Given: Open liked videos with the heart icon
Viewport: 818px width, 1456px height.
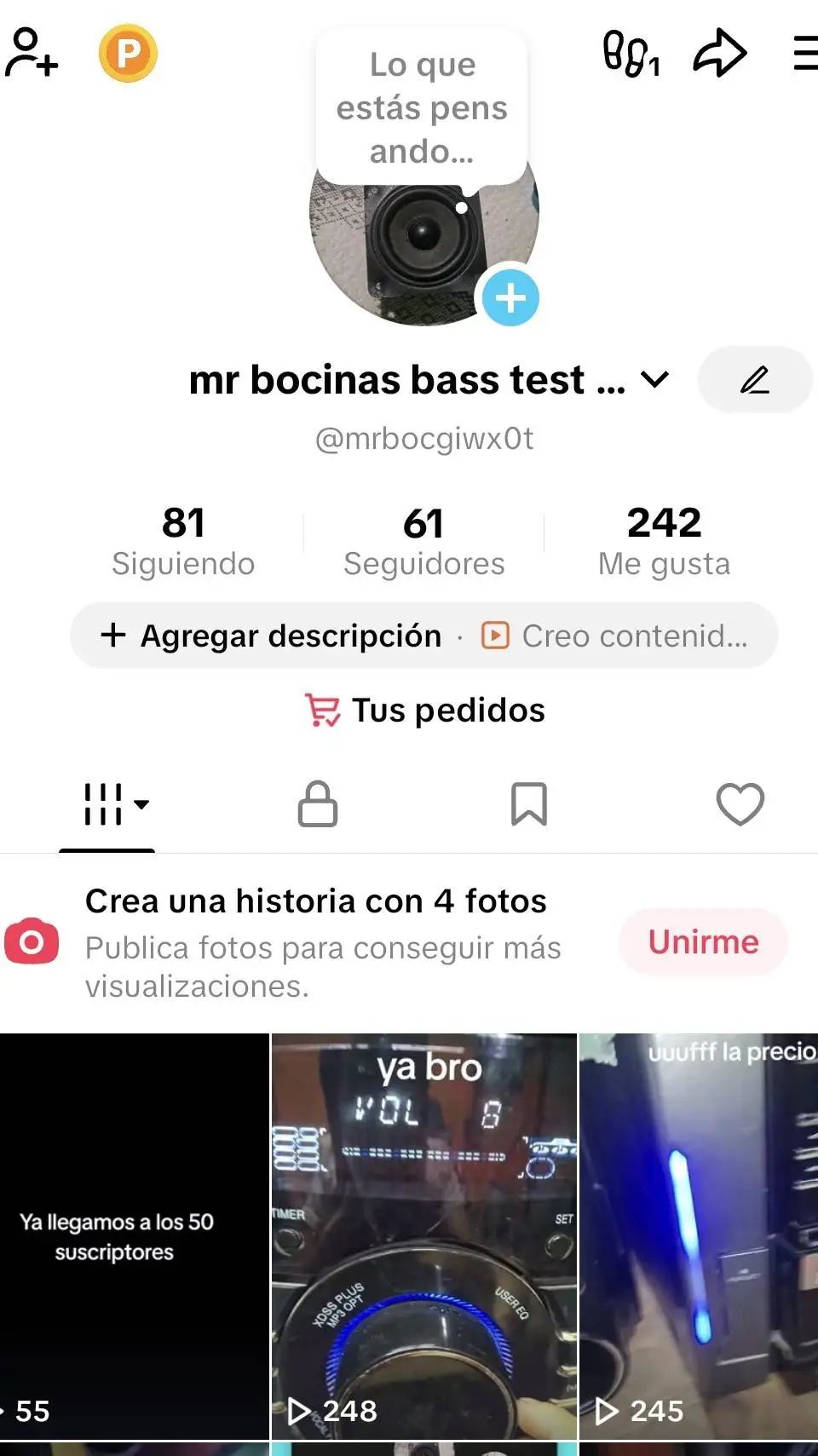Looking at the screenshot, I should coord(740,803).
